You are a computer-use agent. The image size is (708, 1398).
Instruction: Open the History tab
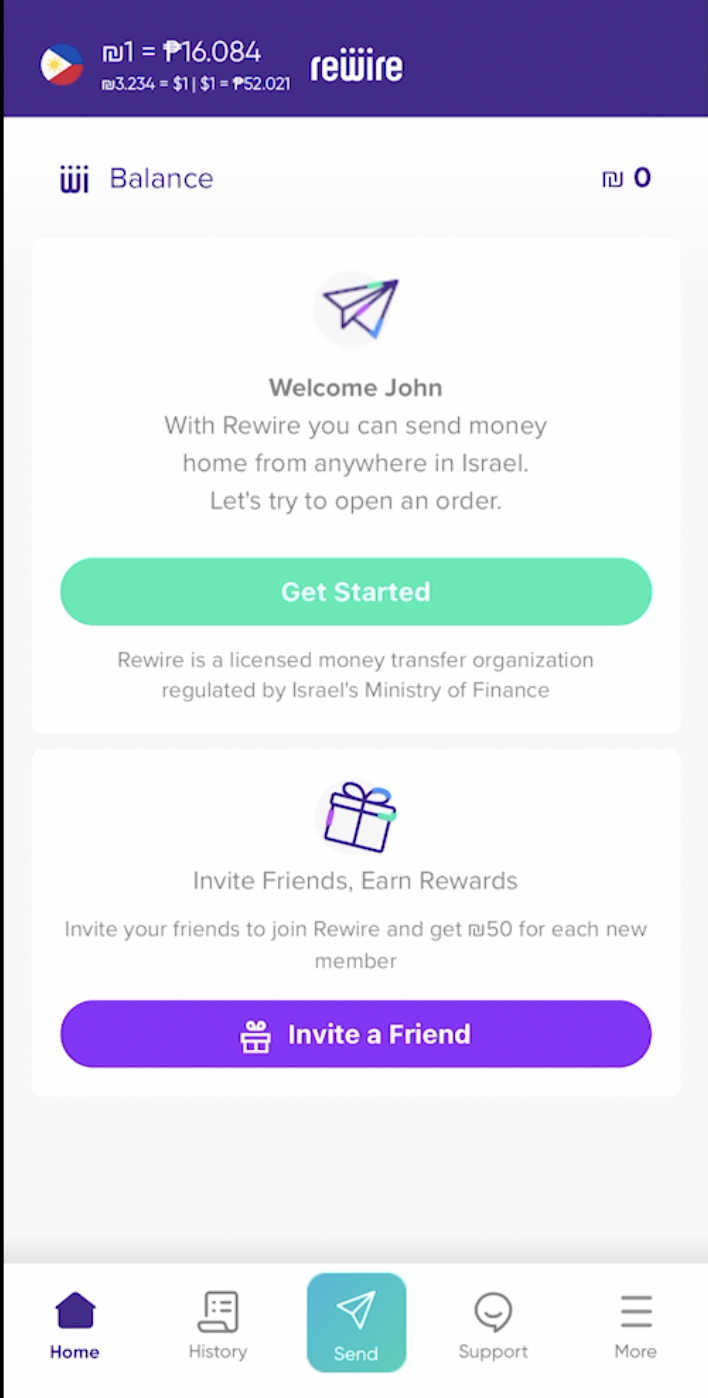point(217,1324)
